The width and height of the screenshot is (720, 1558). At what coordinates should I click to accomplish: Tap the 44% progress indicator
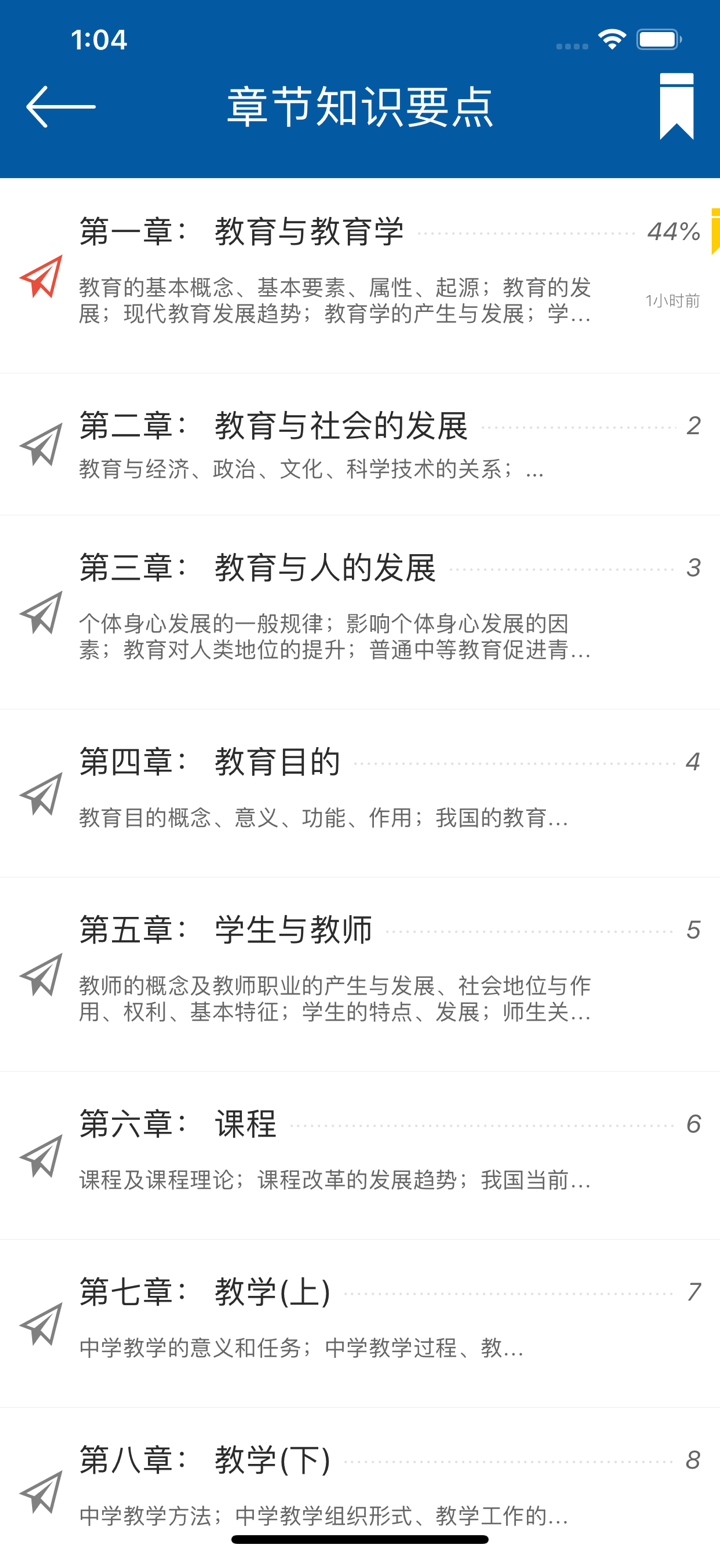click(673, 230)
